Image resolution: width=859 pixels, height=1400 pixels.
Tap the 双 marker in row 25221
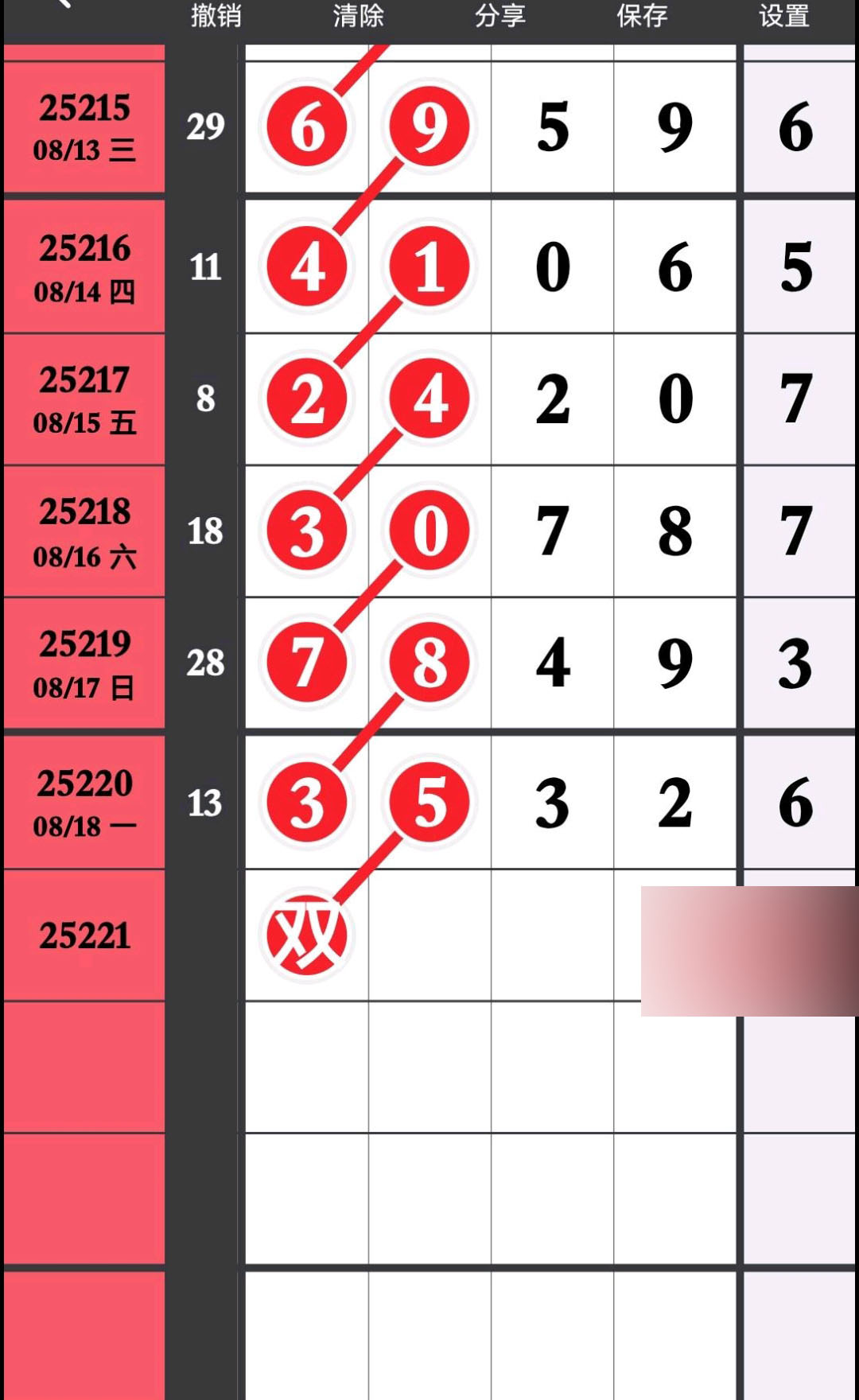pyautogui.click(x=307, y=935)
